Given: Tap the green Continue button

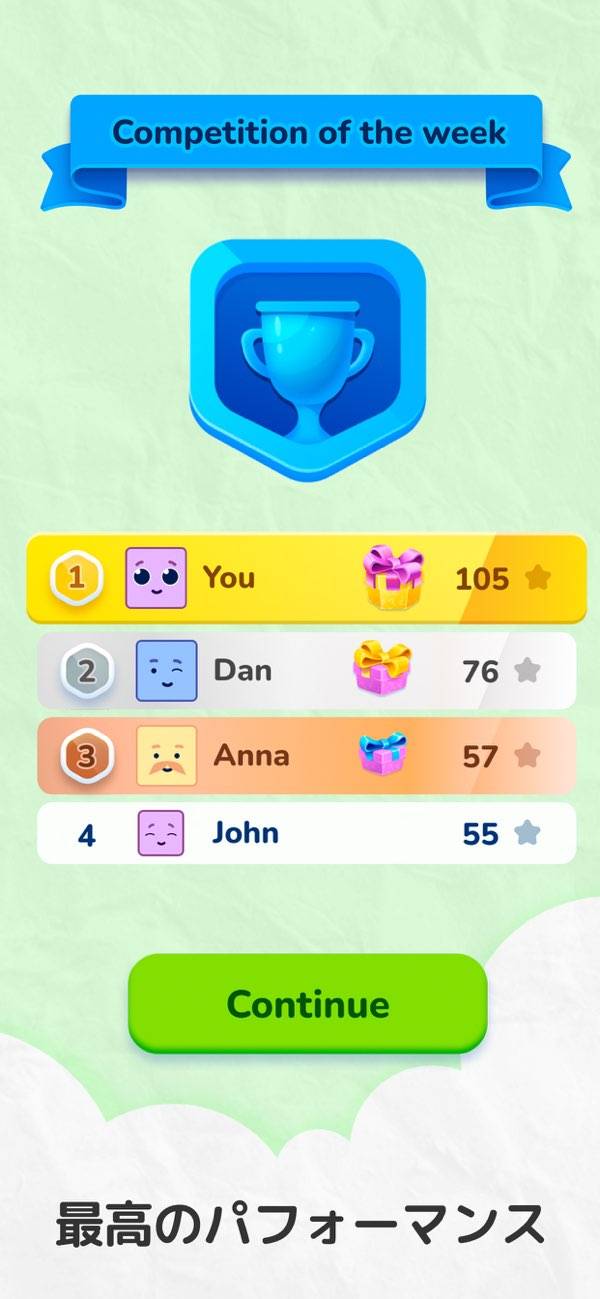Looking at the screenshot, I should [307, 1003].
